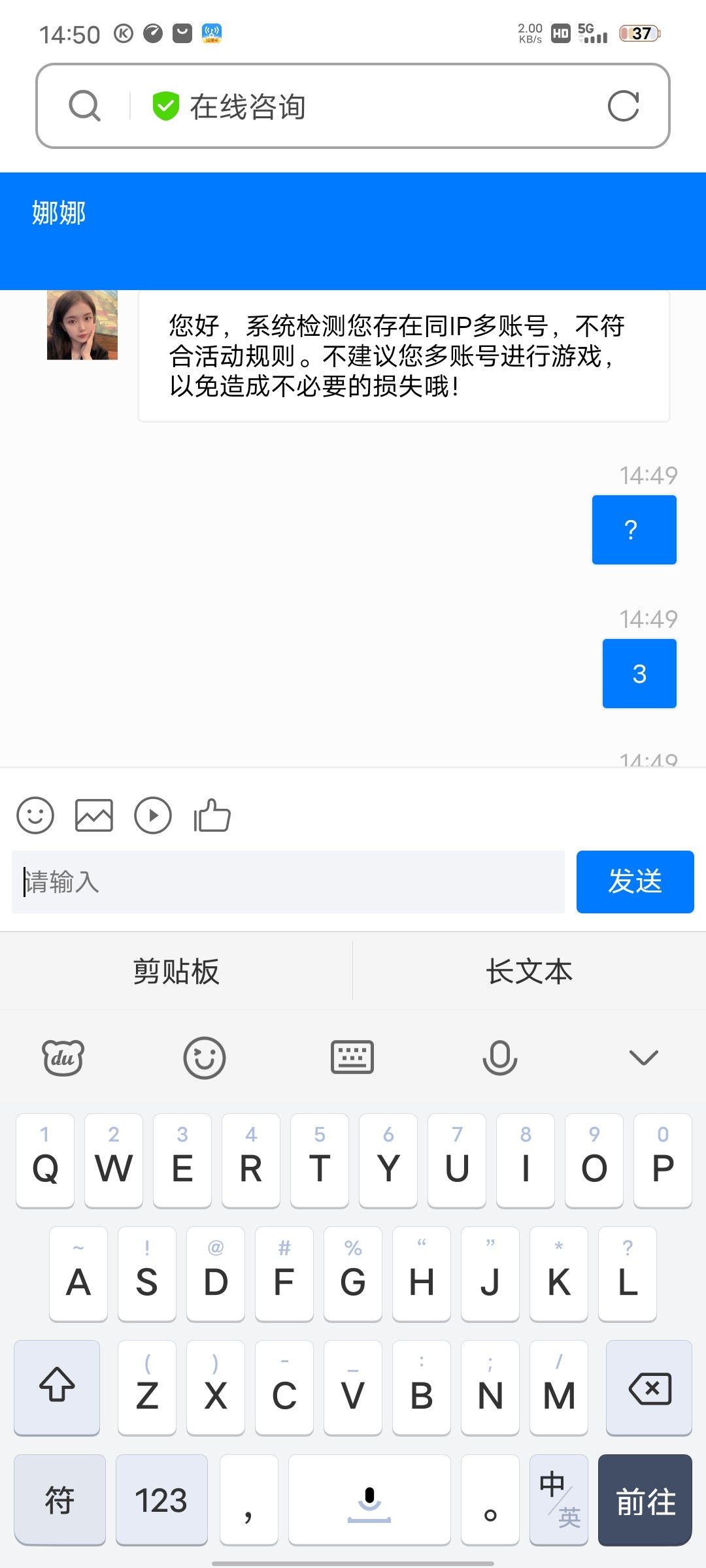Image resolution: width=706 pixels, height=1568 pixels.
Task: Open the emoji picker in chat
Action: pos(35,815)
